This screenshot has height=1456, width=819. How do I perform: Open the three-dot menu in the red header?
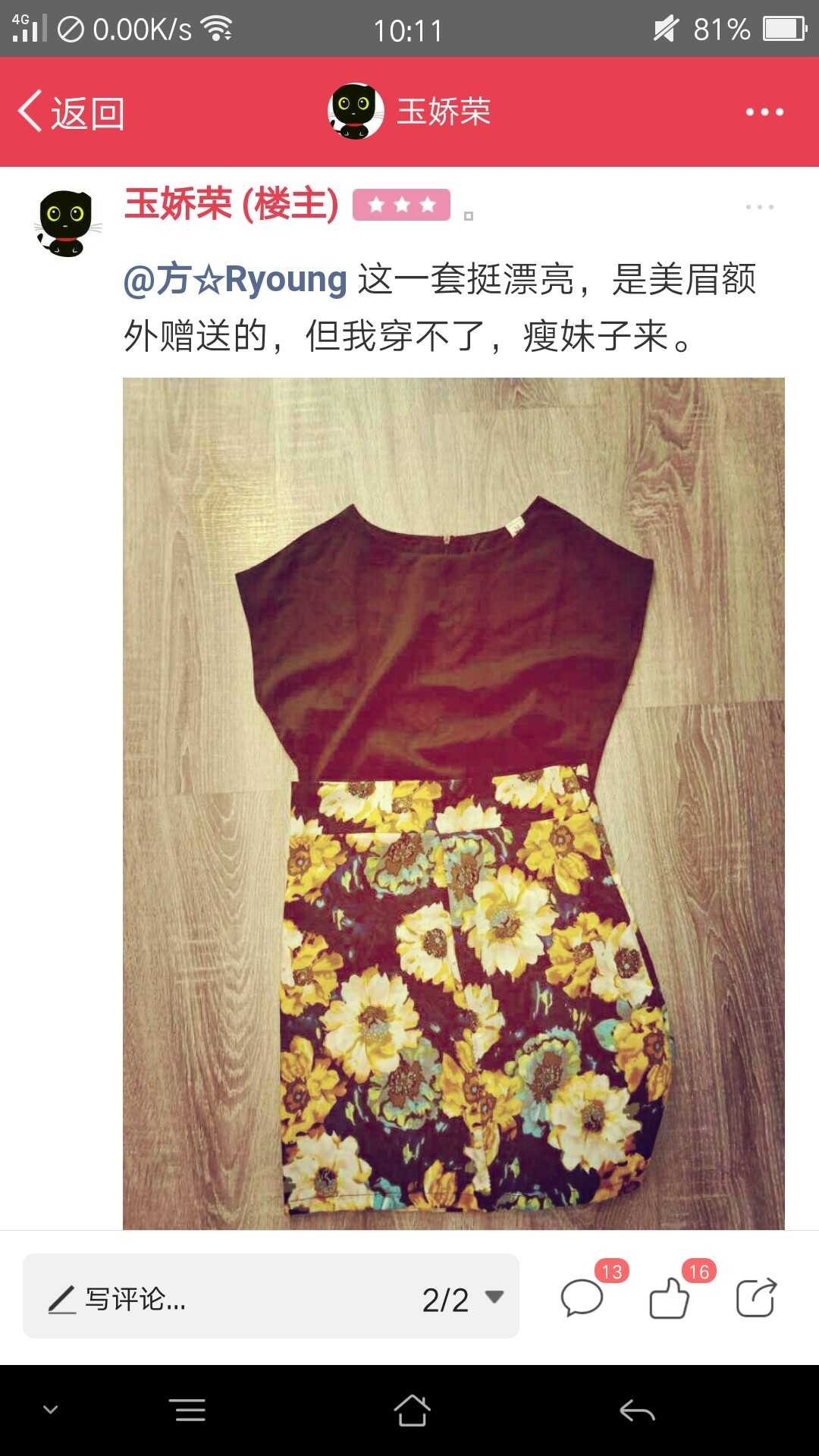tap(764, 112)
